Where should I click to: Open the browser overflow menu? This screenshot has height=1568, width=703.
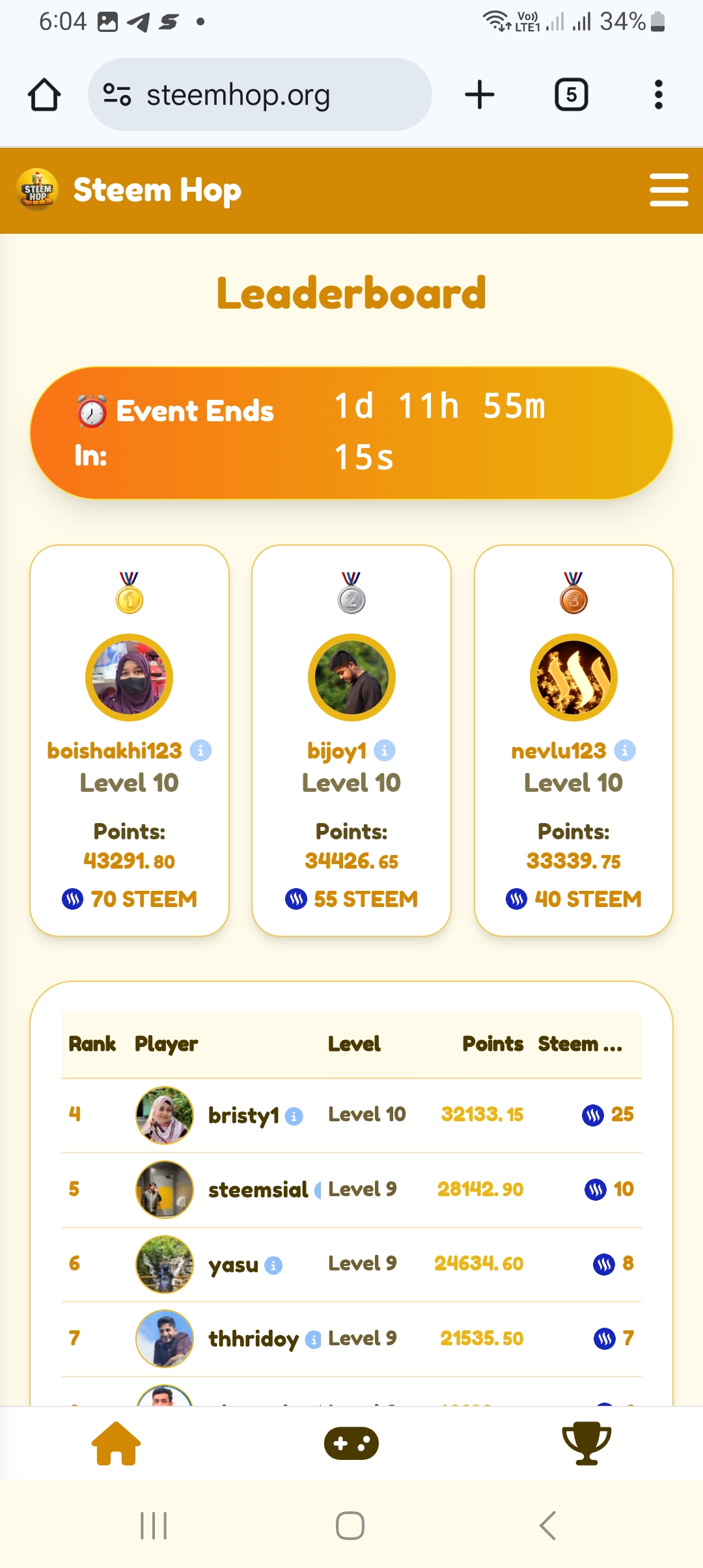pyautogui.click(x=658, y=95)
